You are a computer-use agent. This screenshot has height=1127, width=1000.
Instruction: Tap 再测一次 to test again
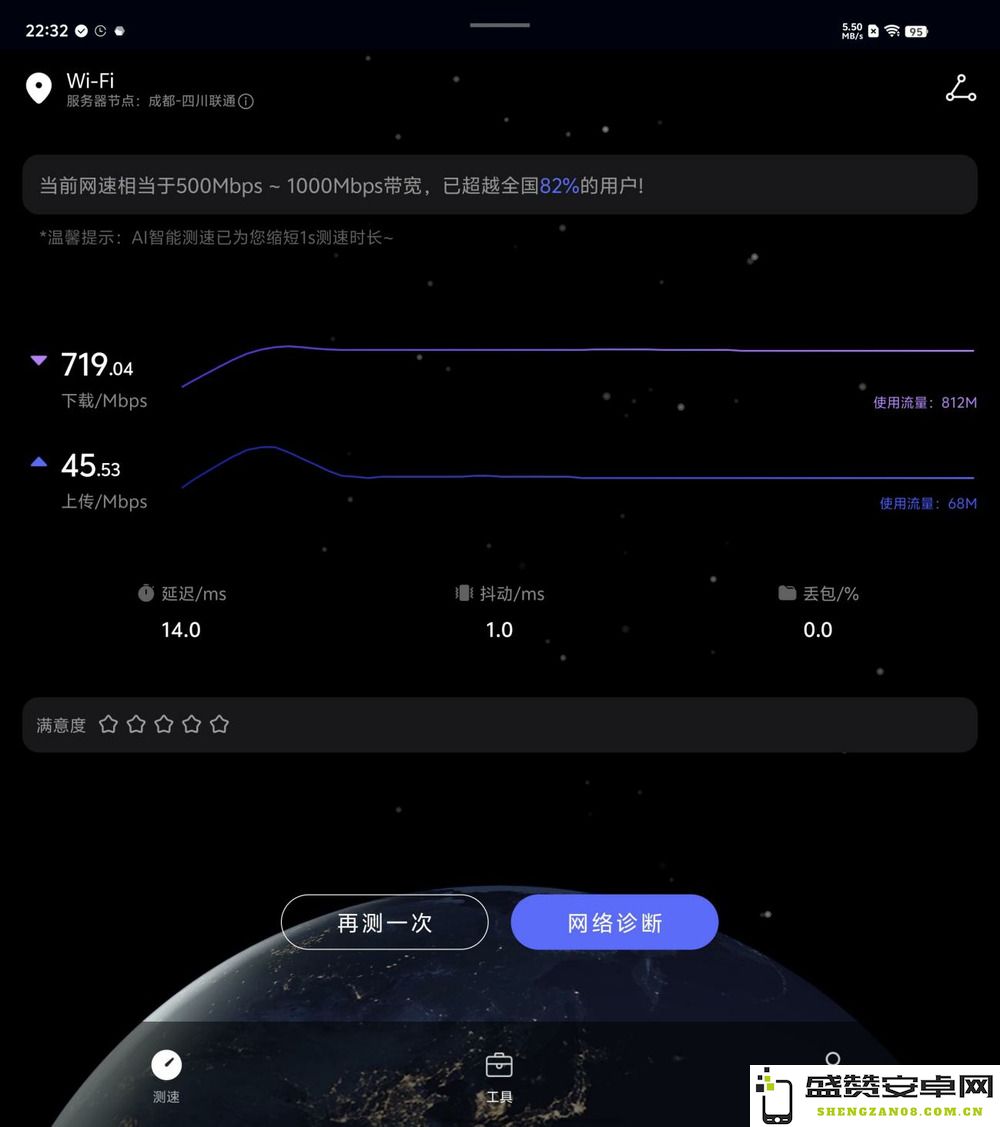pyautogui.click(x=384, y=922)
